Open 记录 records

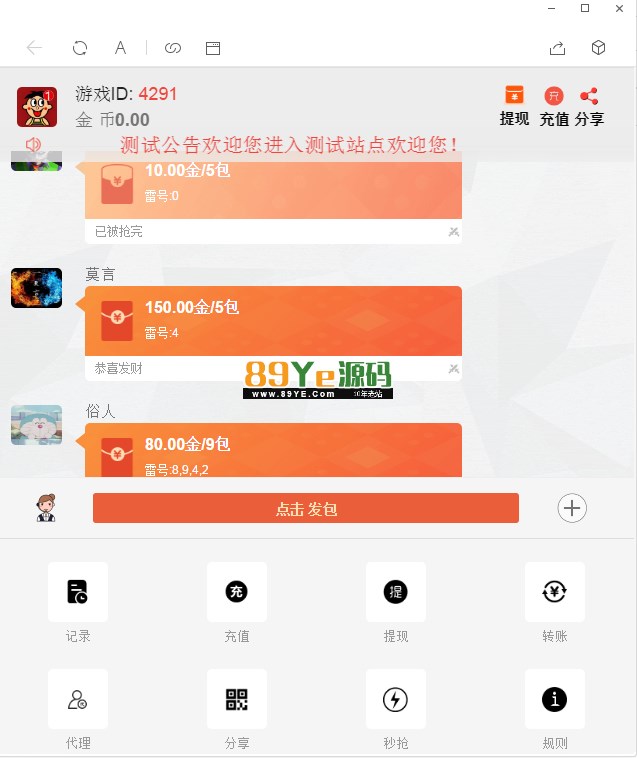[78, 601]
